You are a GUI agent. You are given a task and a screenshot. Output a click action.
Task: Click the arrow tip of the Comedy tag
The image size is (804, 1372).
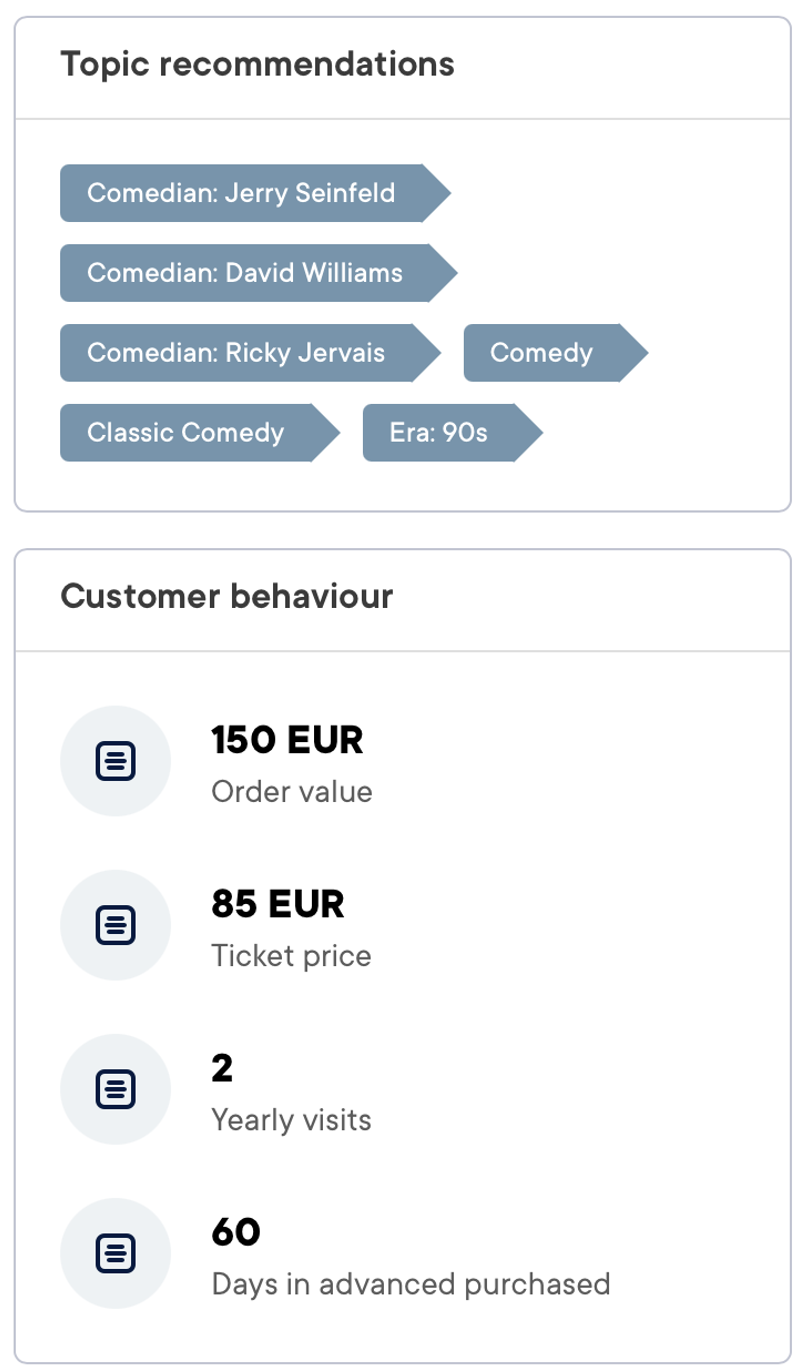click(640, 353)
